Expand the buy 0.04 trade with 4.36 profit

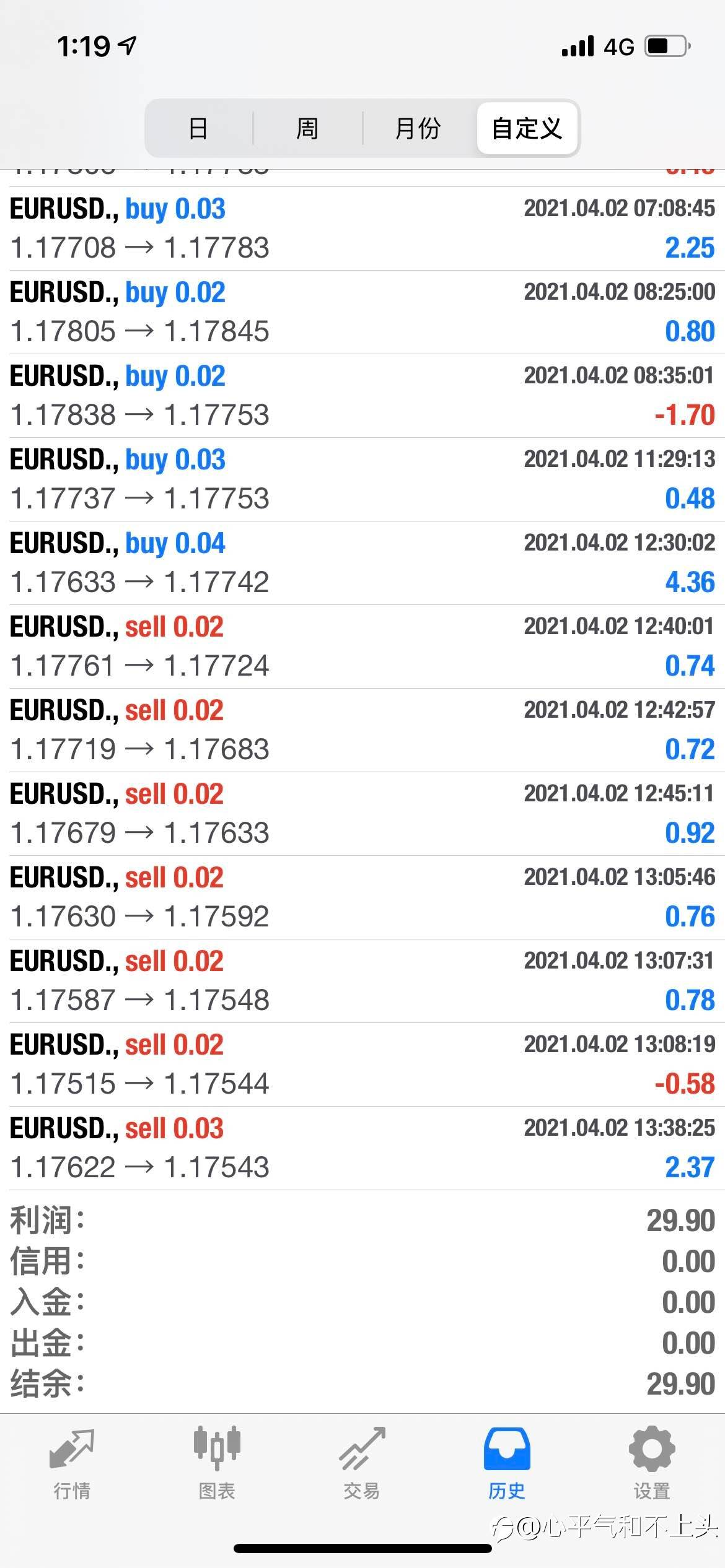coord(362,563)
